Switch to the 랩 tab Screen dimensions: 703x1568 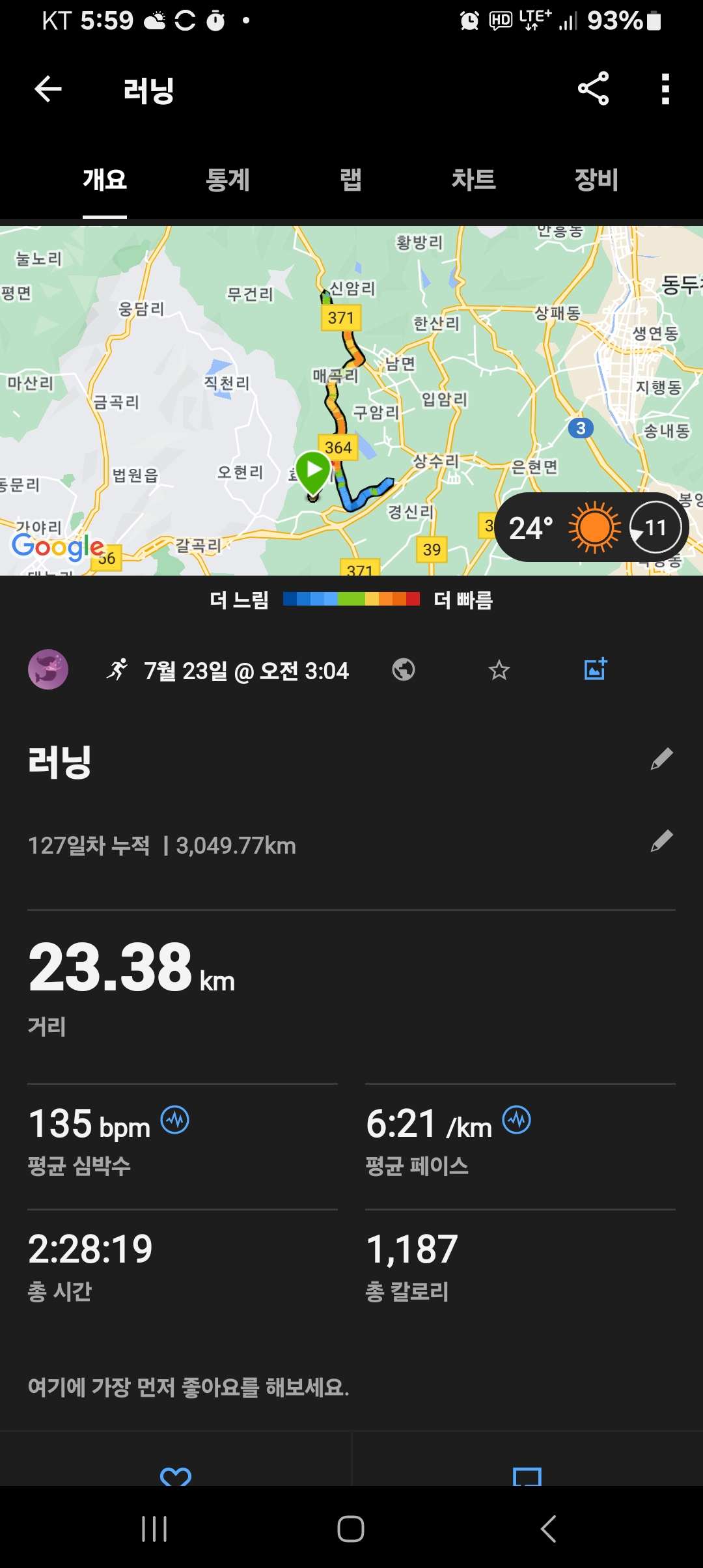pyautogui.click(x=350, y=180)
